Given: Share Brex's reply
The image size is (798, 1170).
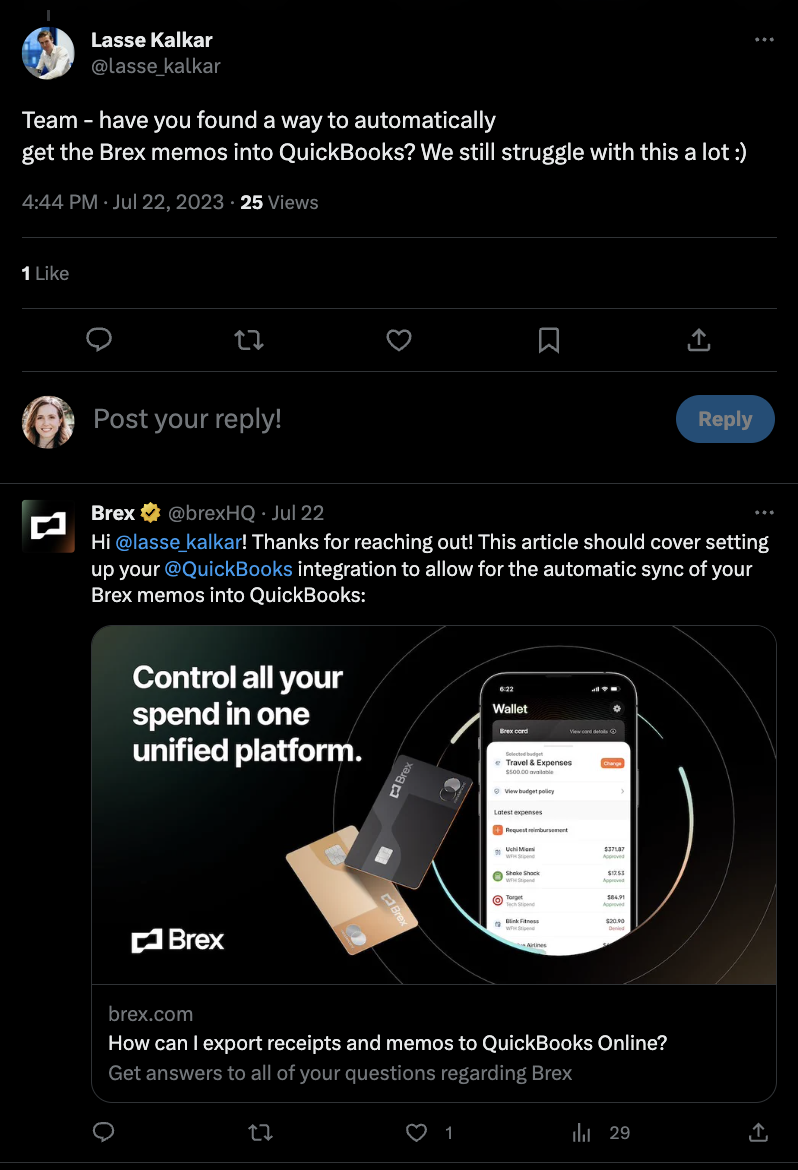Looking at the screenshot, I should point(758,1132).
